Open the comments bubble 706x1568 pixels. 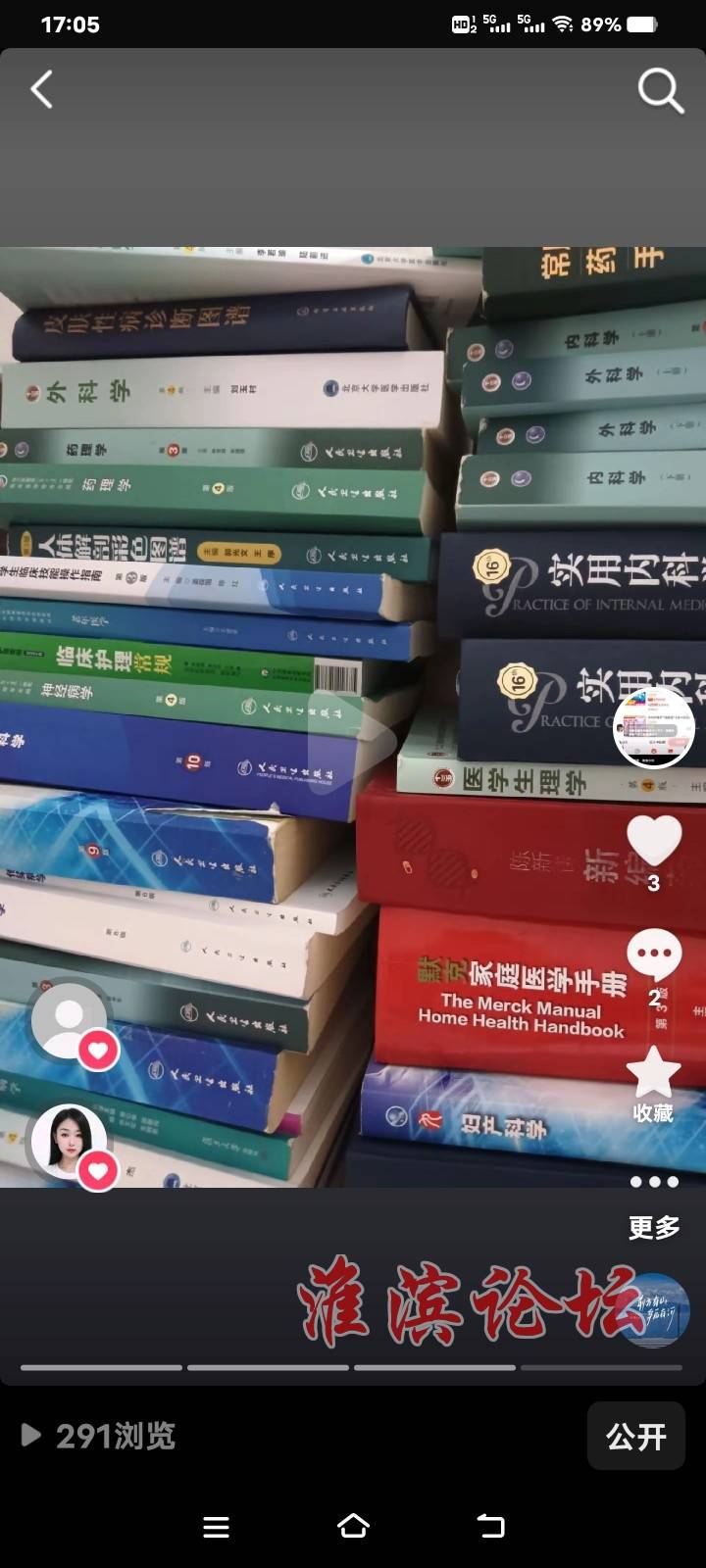(x=654, y=954)
